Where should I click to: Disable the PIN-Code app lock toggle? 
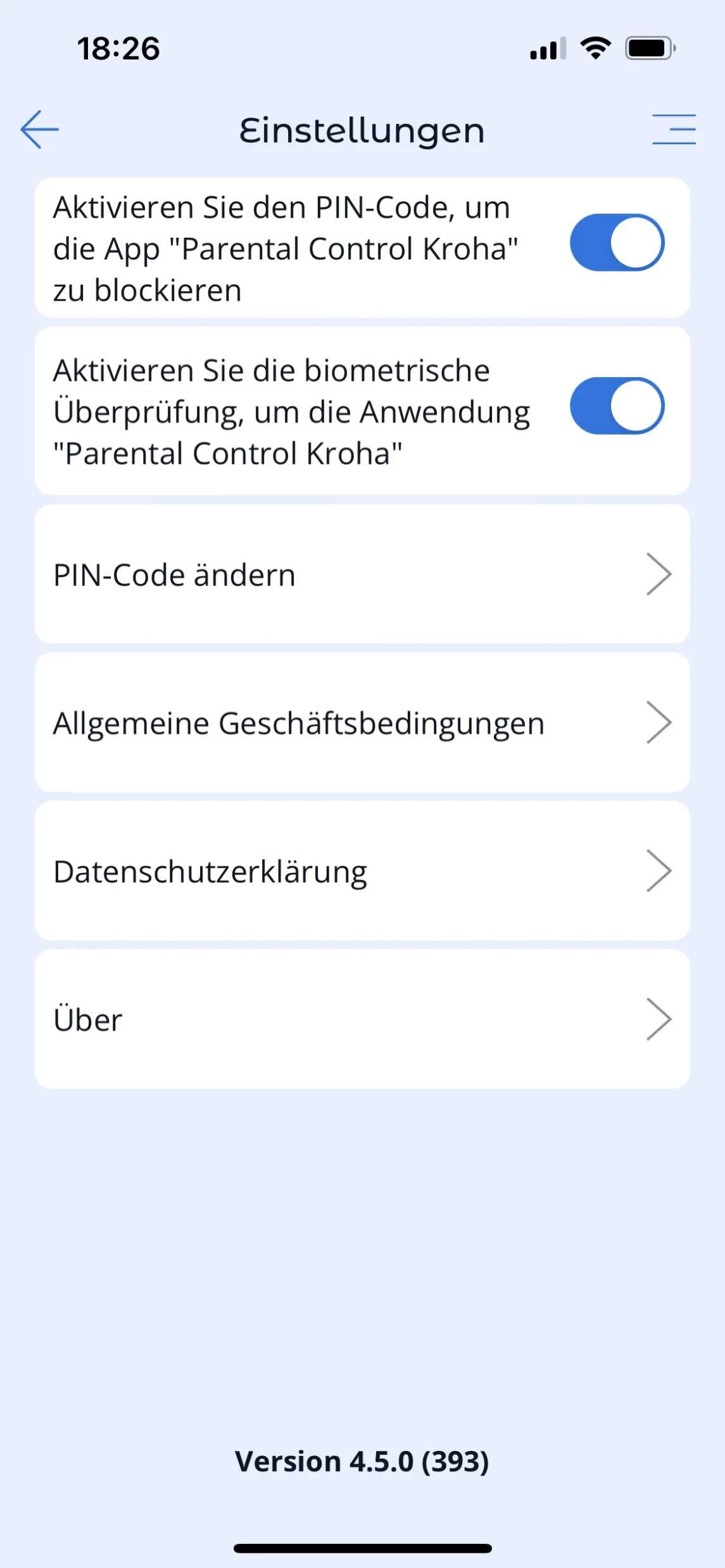(x=617, y=243)
